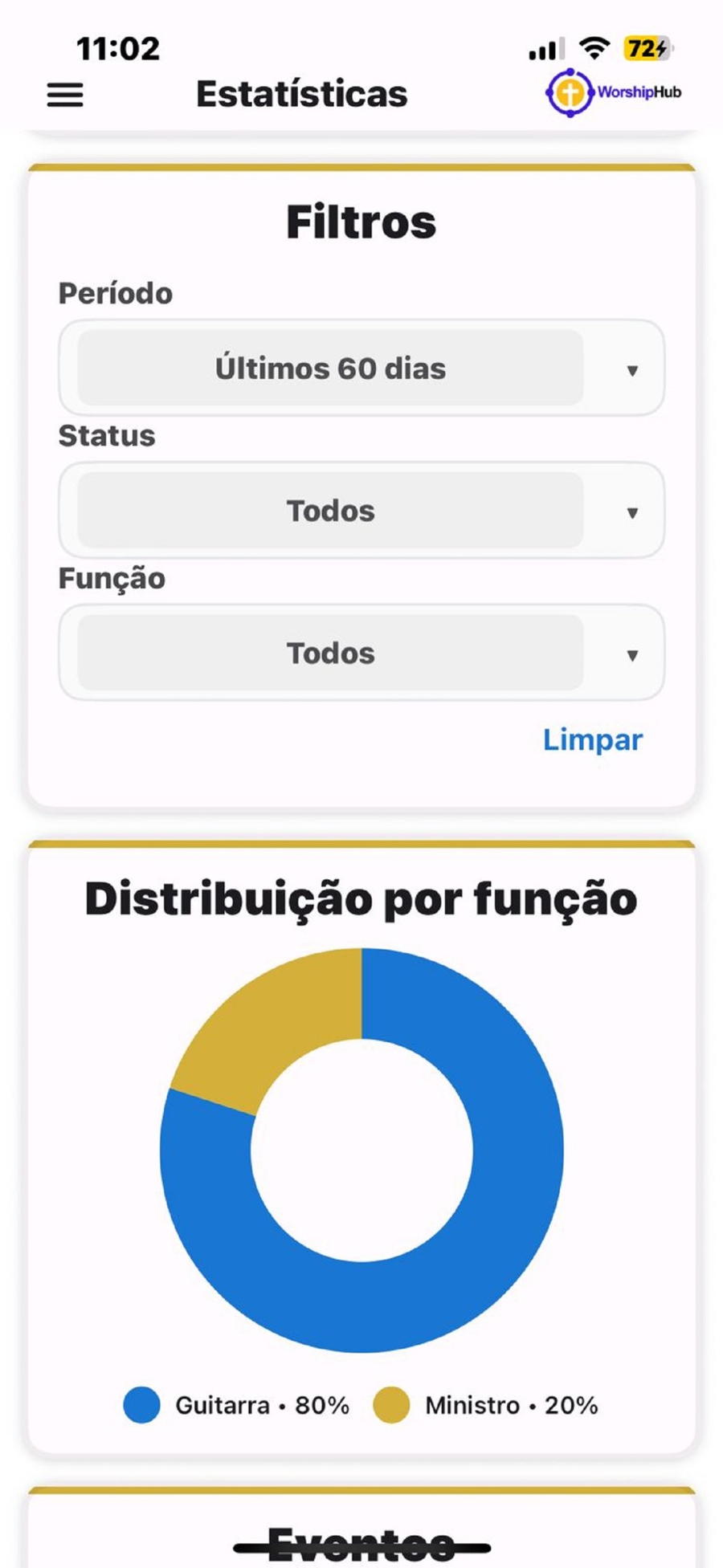Open the hamburger navigation menu

[65, 94]
